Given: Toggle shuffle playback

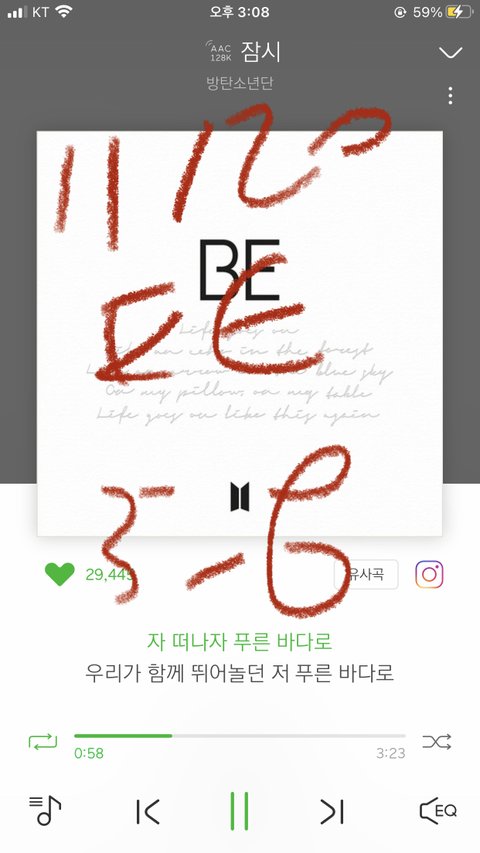Looking at the screenshot, I should tap(436, 741).
